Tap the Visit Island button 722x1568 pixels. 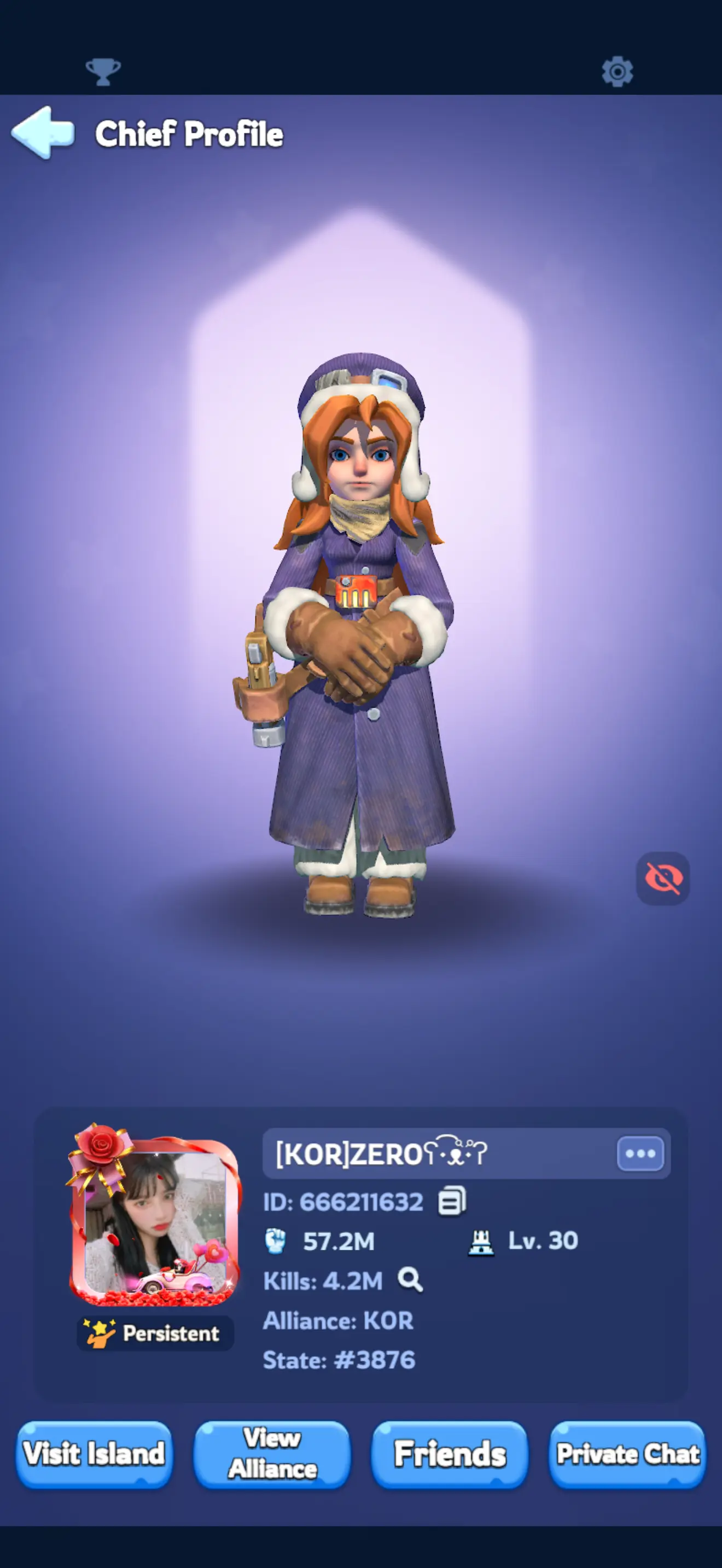pyautogui.click(x=94, y=1454)
